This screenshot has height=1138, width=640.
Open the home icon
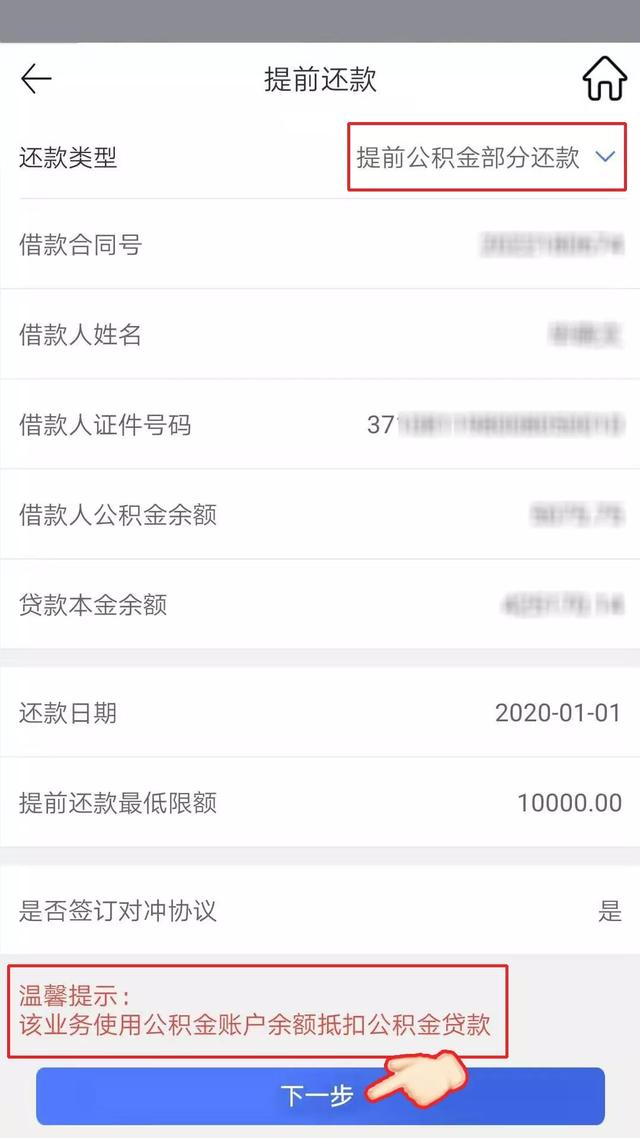point(604,80)
